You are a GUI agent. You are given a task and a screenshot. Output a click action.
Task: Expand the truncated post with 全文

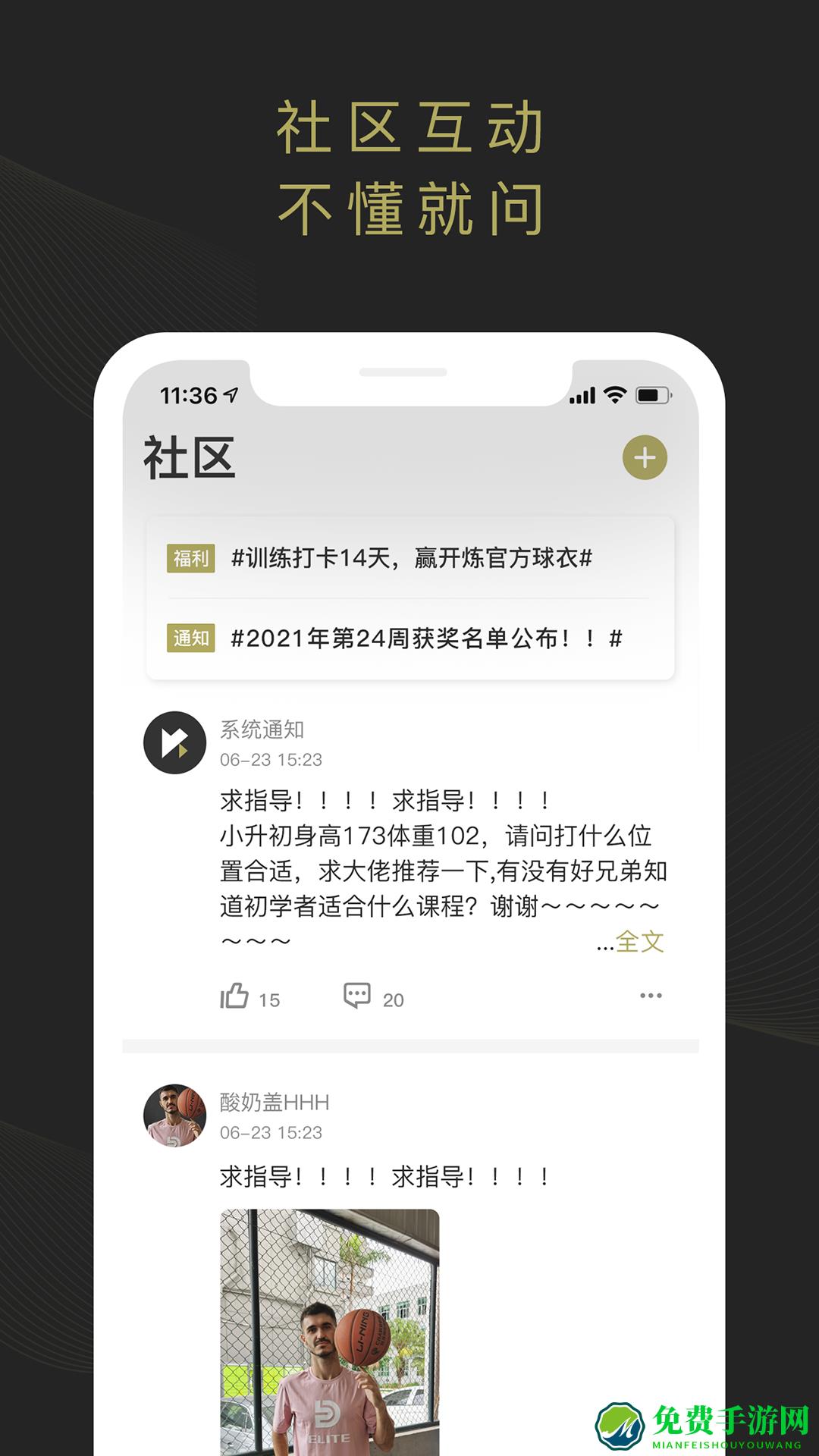coord(639,940)
